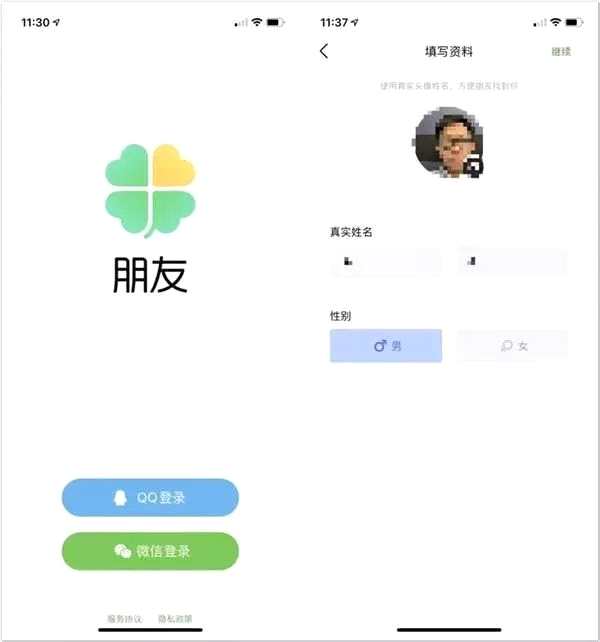Select 女 as the gender

click(x=512, y=345)
